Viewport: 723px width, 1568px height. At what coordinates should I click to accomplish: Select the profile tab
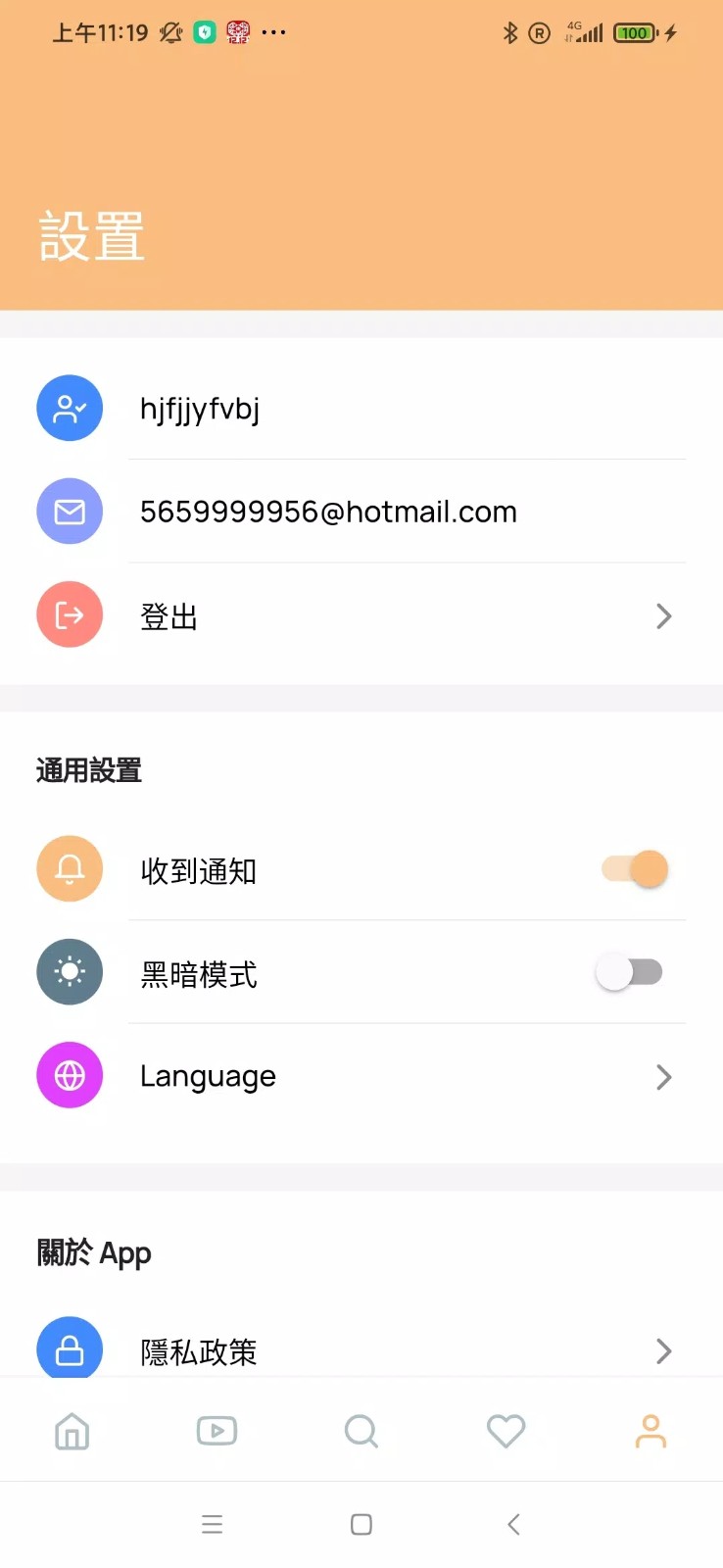click(651, 1432)
